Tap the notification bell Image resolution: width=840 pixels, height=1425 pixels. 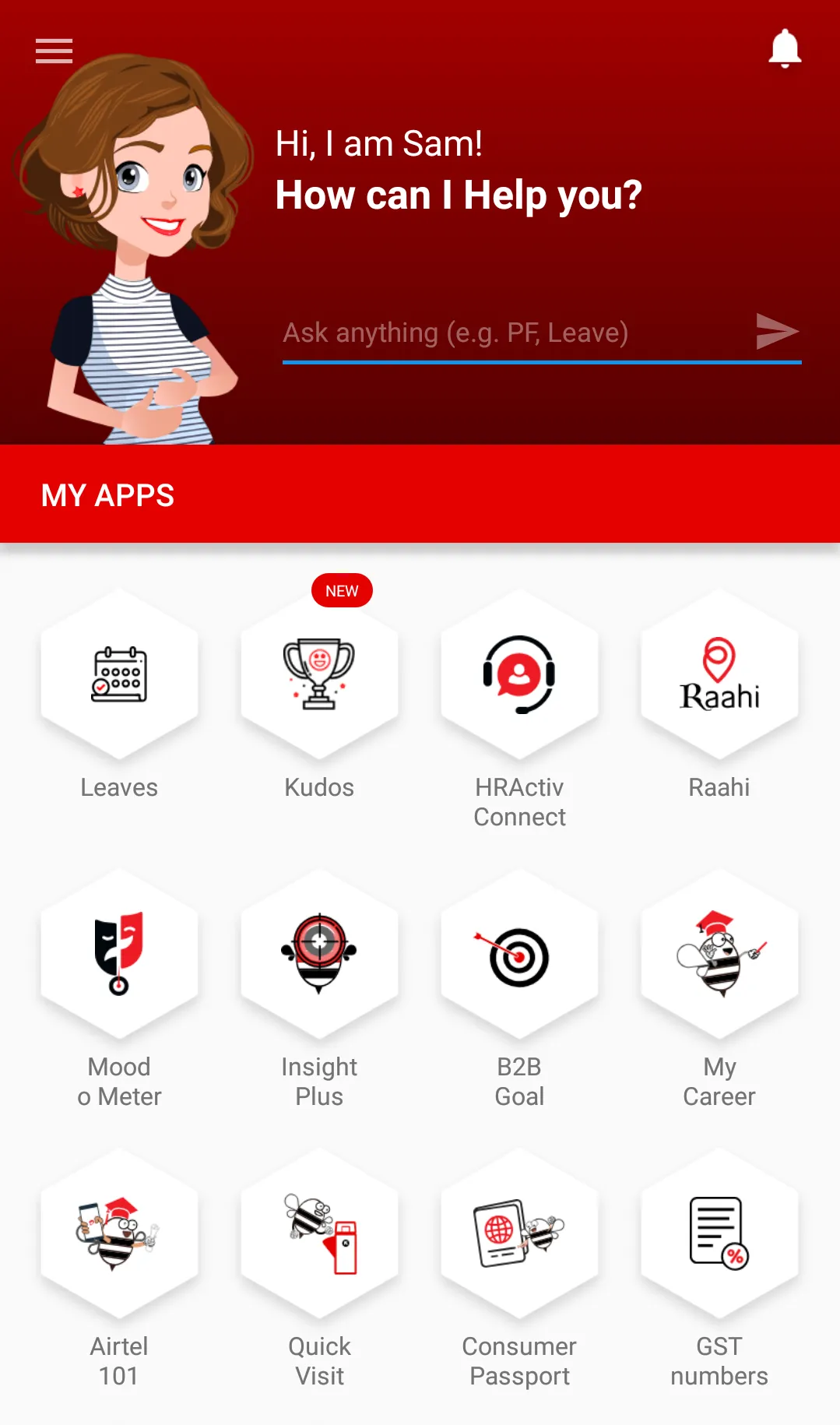pos(785,48)
